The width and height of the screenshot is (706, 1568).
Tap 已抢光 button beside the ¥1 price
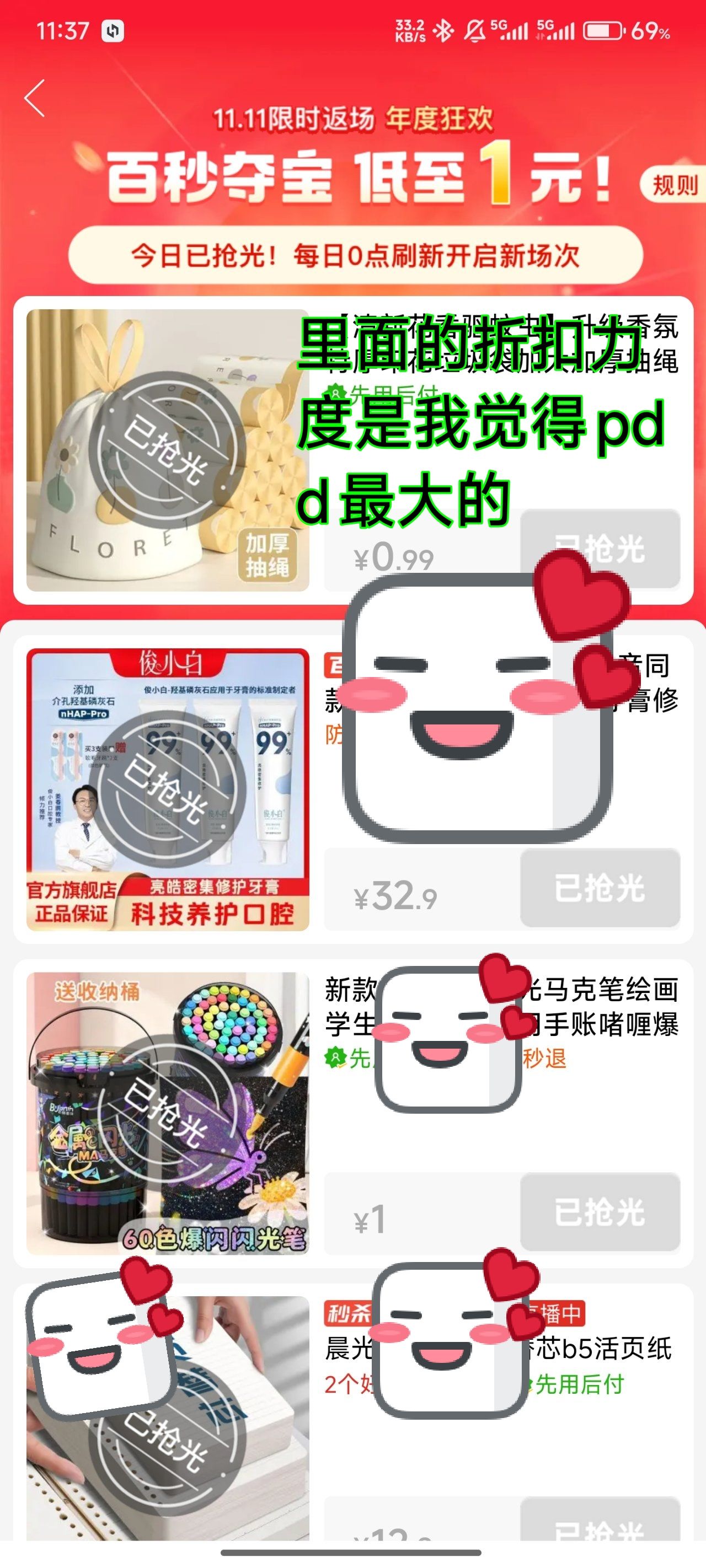point(600,1211)
